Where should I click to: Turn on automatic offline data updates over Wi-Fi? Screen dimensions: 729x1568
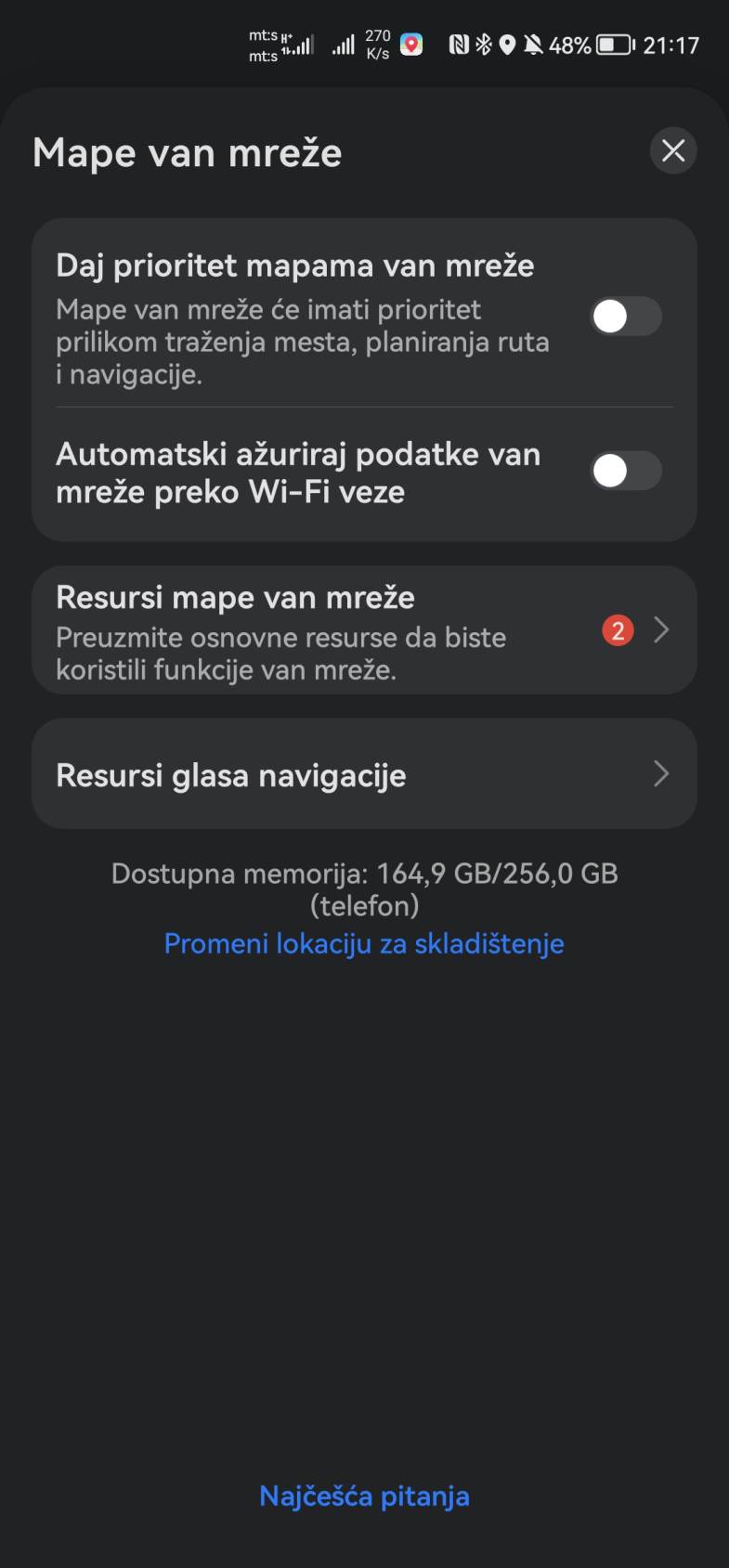(625, 472)
